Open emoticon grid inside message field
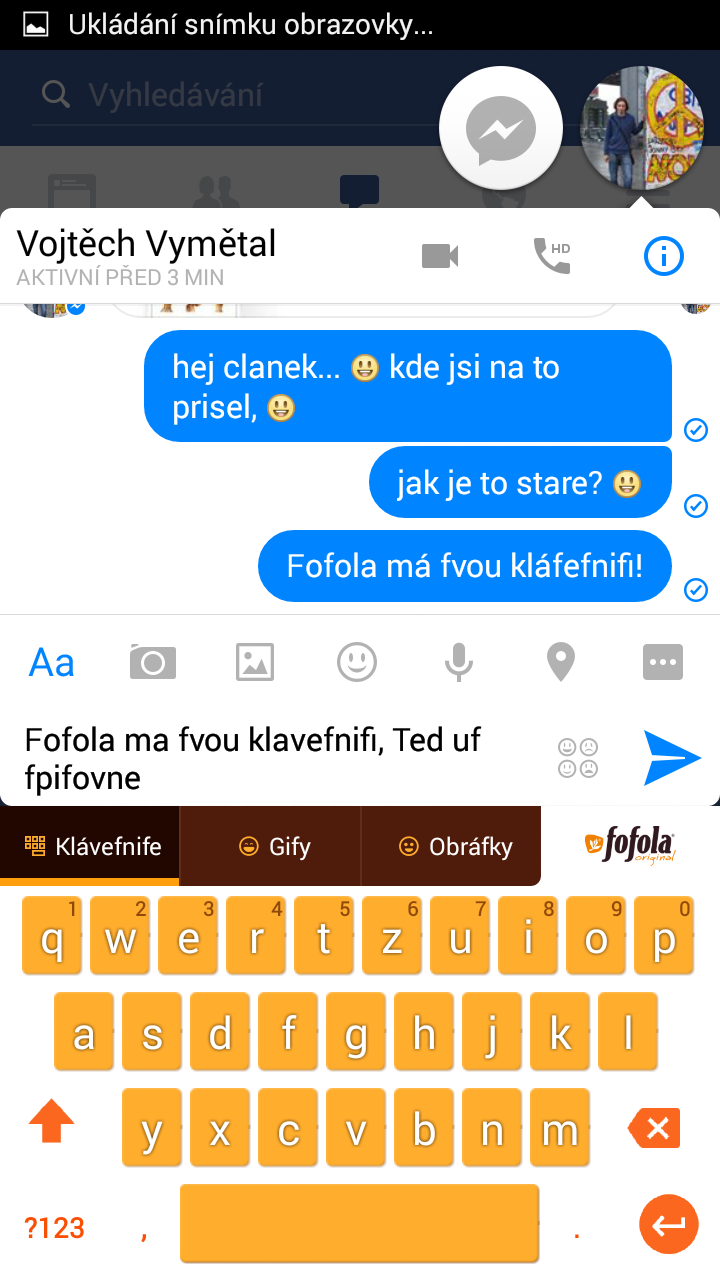Viewport: 720px width, 1280px height. [578, 757]
